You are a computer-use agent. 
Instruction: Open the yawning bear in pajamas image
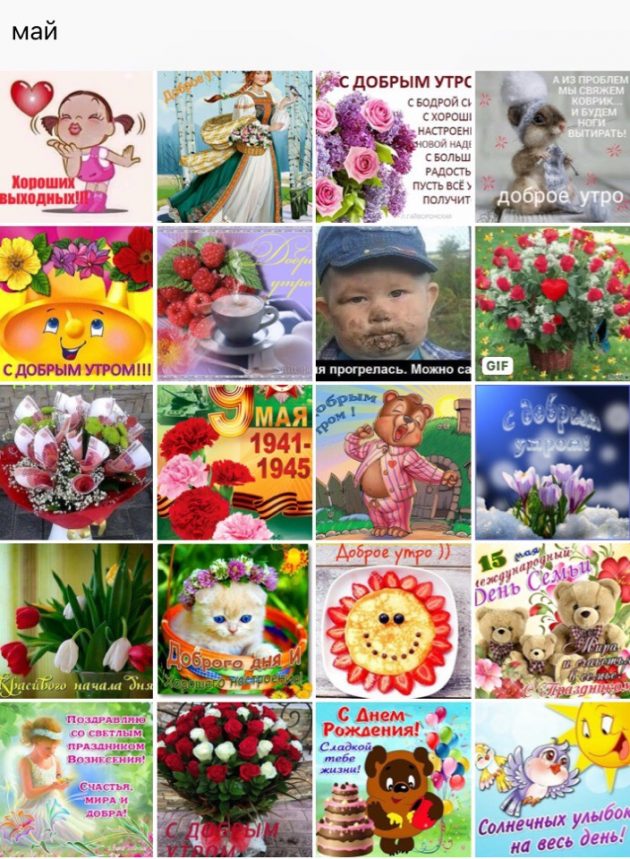point(393,462)
